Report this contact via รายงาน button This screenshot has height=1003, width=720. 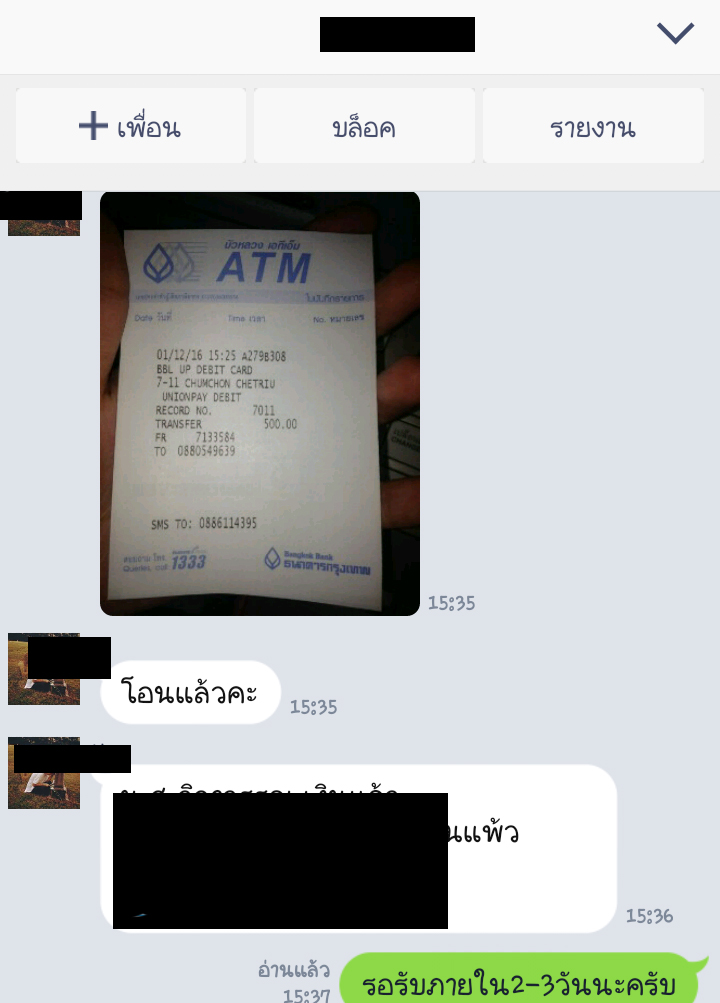tap(593, 126)
